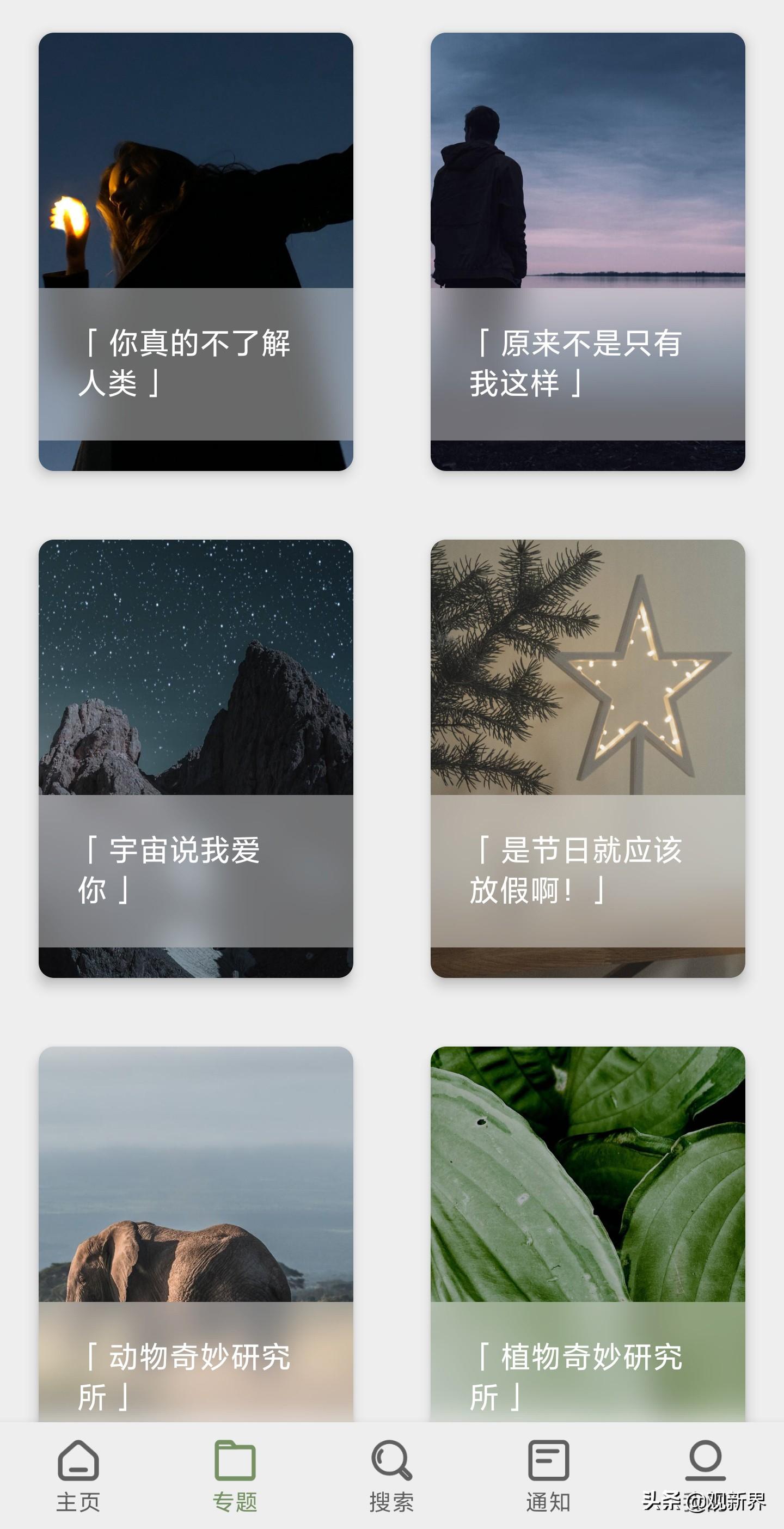The width and height of the screenshot is (784, 1529).
Task: Open the 「你真的不了解人类」 topic card
Action: (196, 252)
